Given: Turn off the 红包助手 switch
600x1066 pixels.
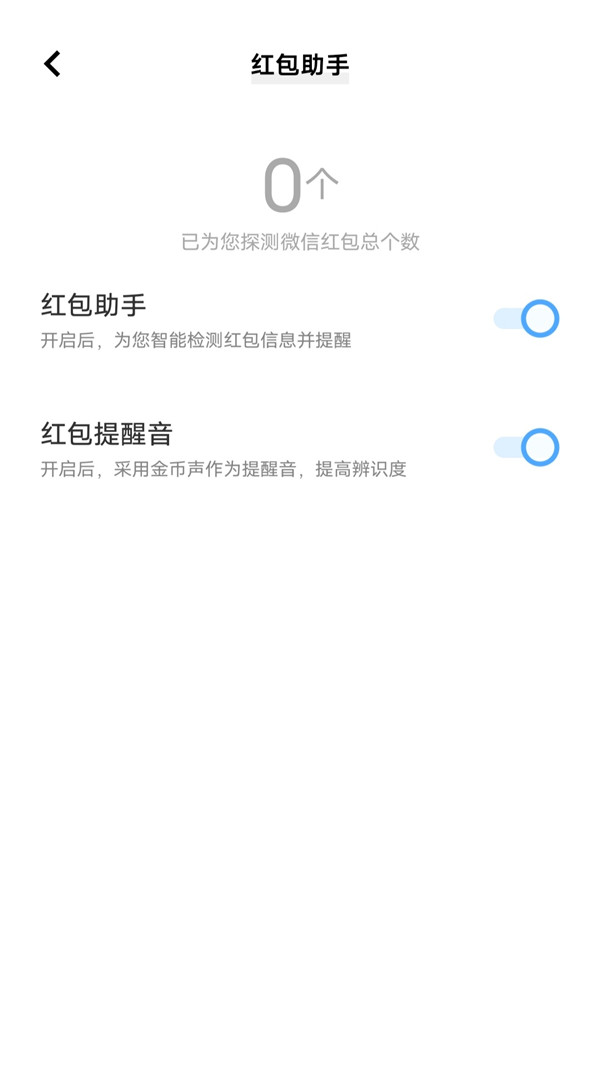Looking at the screenshot, I should [x=526, y=319].
